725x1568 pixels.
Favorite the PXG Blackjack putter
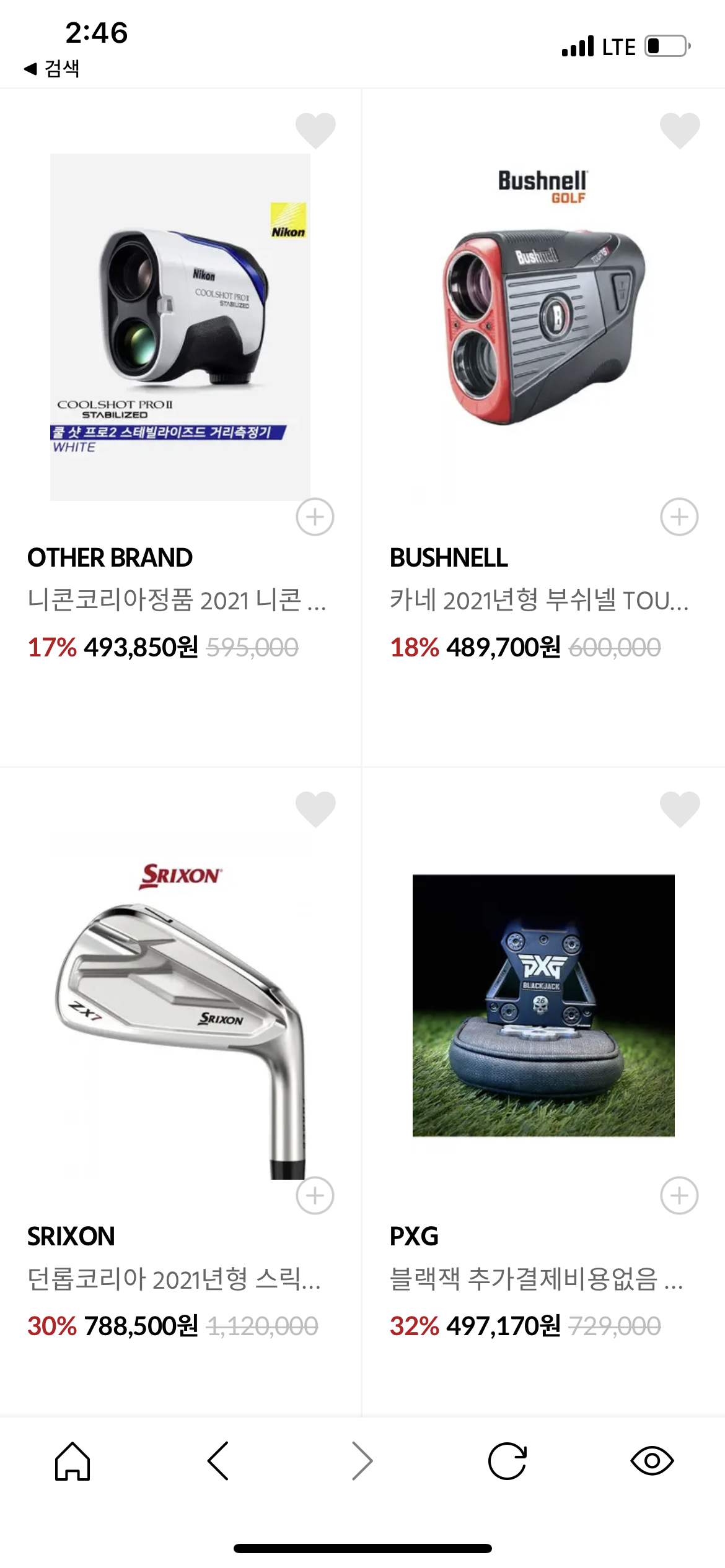click(x=680, y=809)
